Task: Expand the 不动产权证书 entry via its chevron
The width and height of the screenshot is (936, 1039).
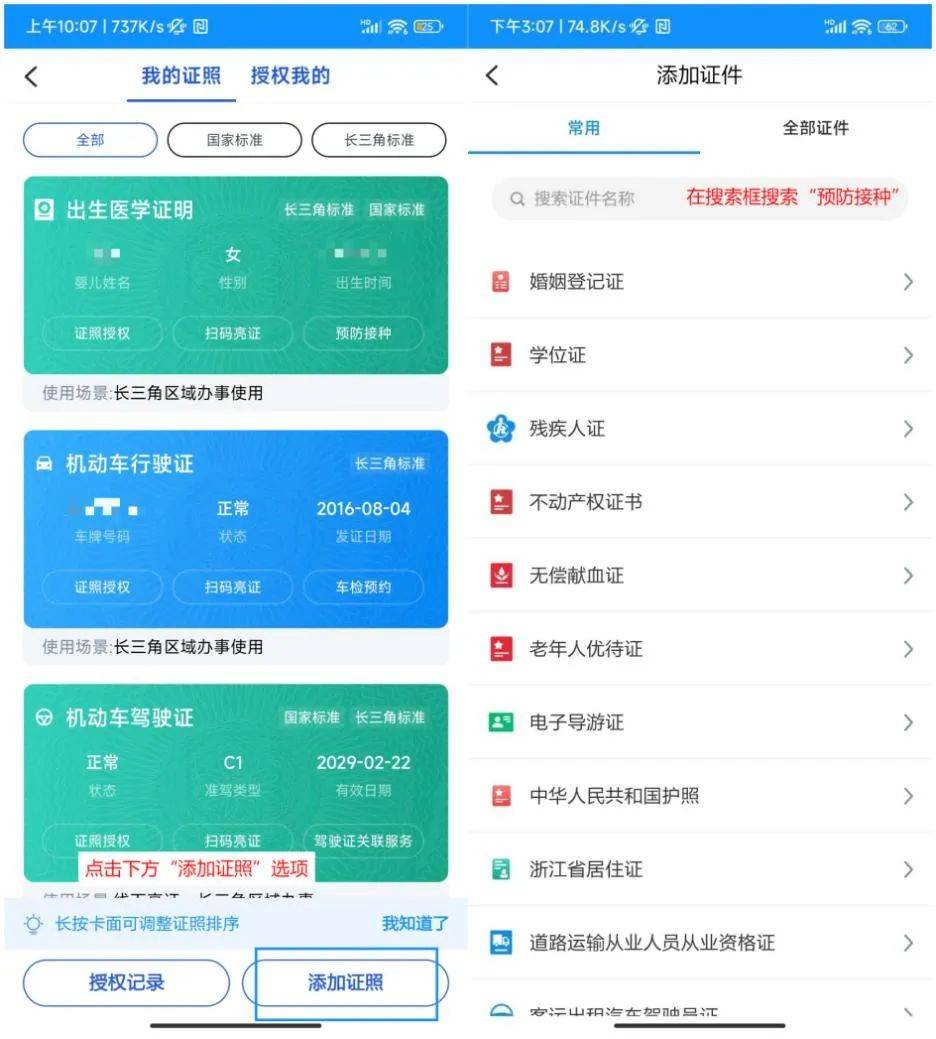Action: pos(907,502)
